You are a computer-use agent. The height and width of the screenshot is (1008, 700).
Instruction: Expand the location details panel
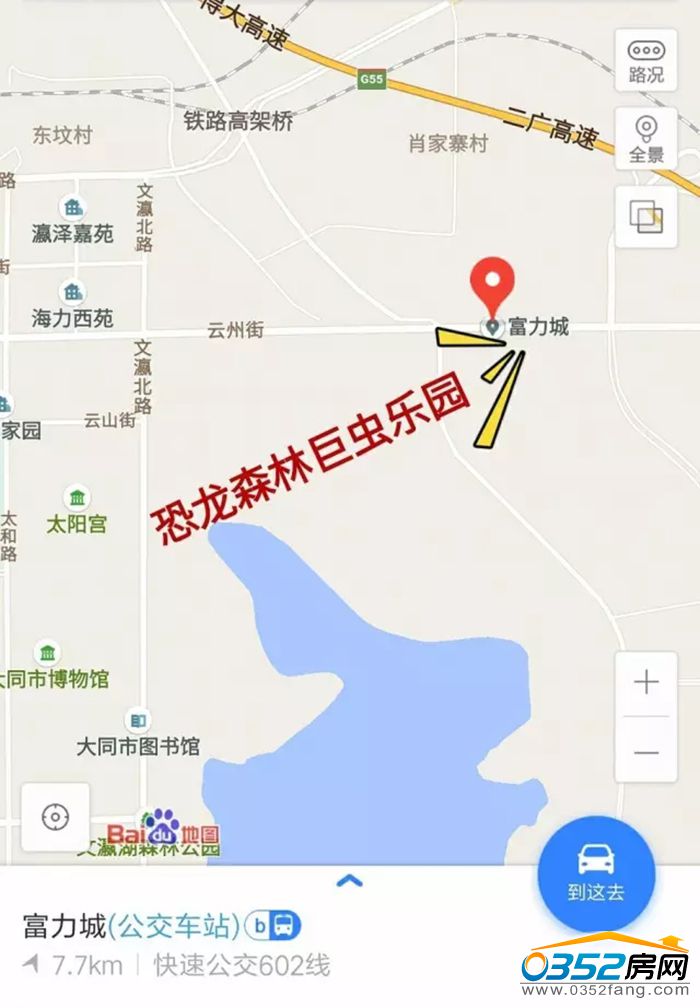coord(349,881)
